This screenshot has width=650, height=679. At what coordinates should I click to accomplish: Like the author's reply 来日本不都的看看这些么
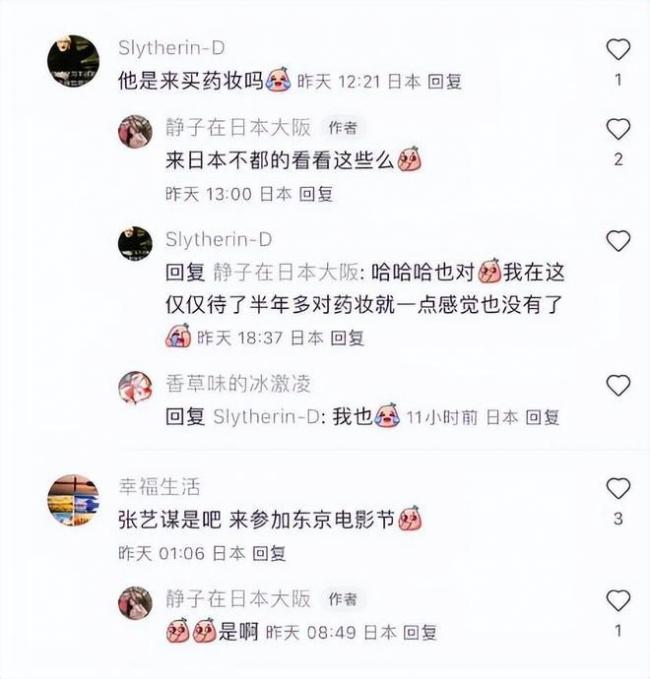tap(619, 128)
